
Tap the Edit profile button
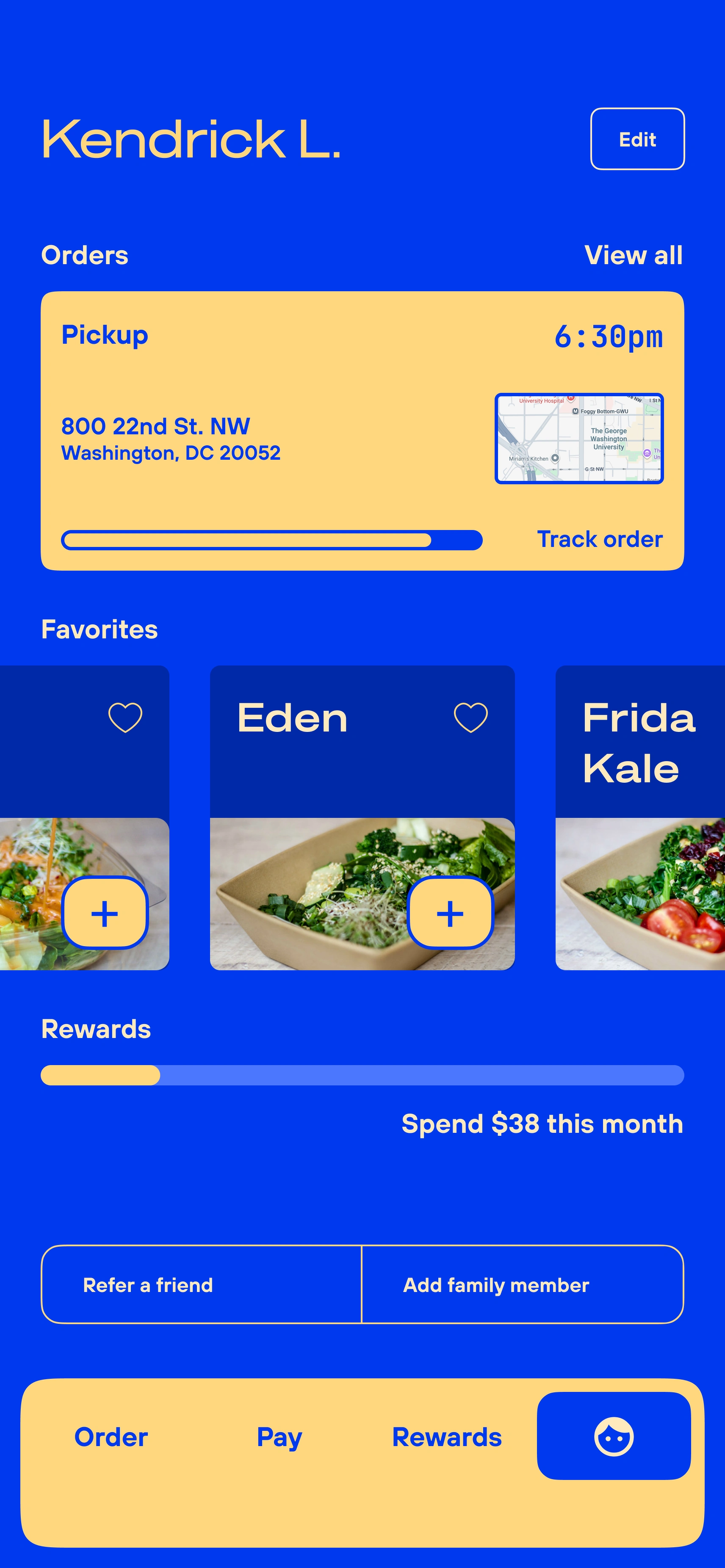(637, 139)
